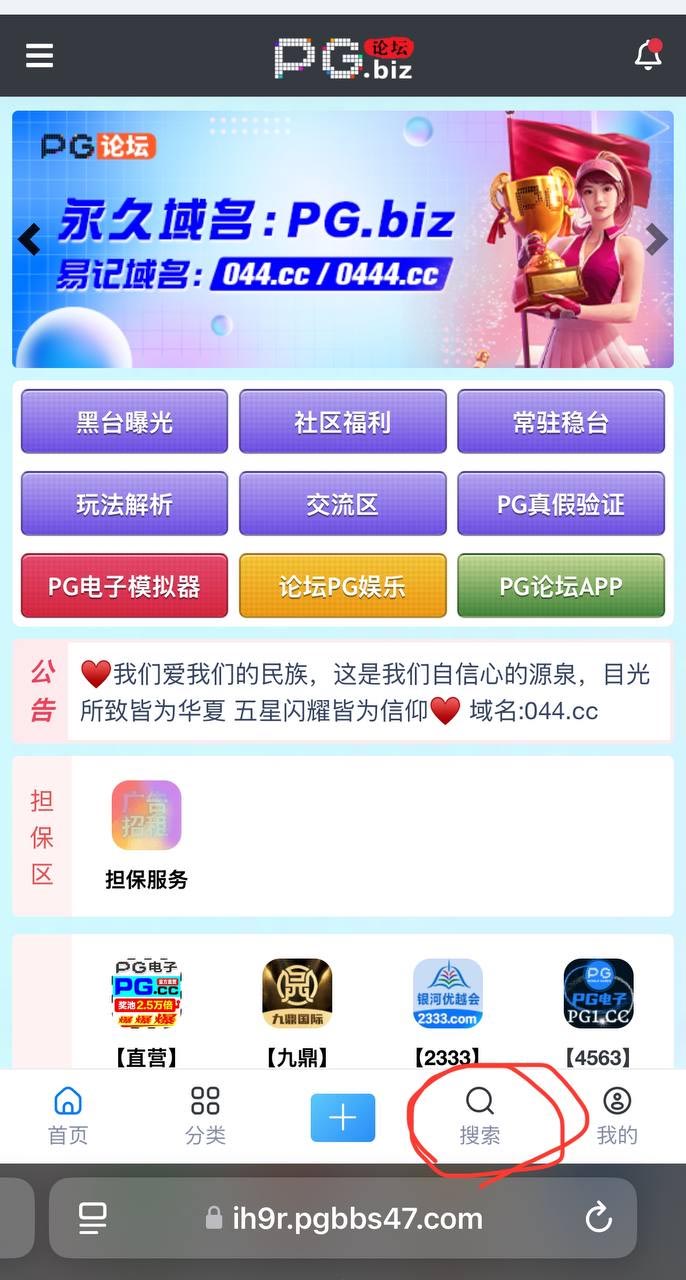Open PG真假验证

(x=560, y=504)
